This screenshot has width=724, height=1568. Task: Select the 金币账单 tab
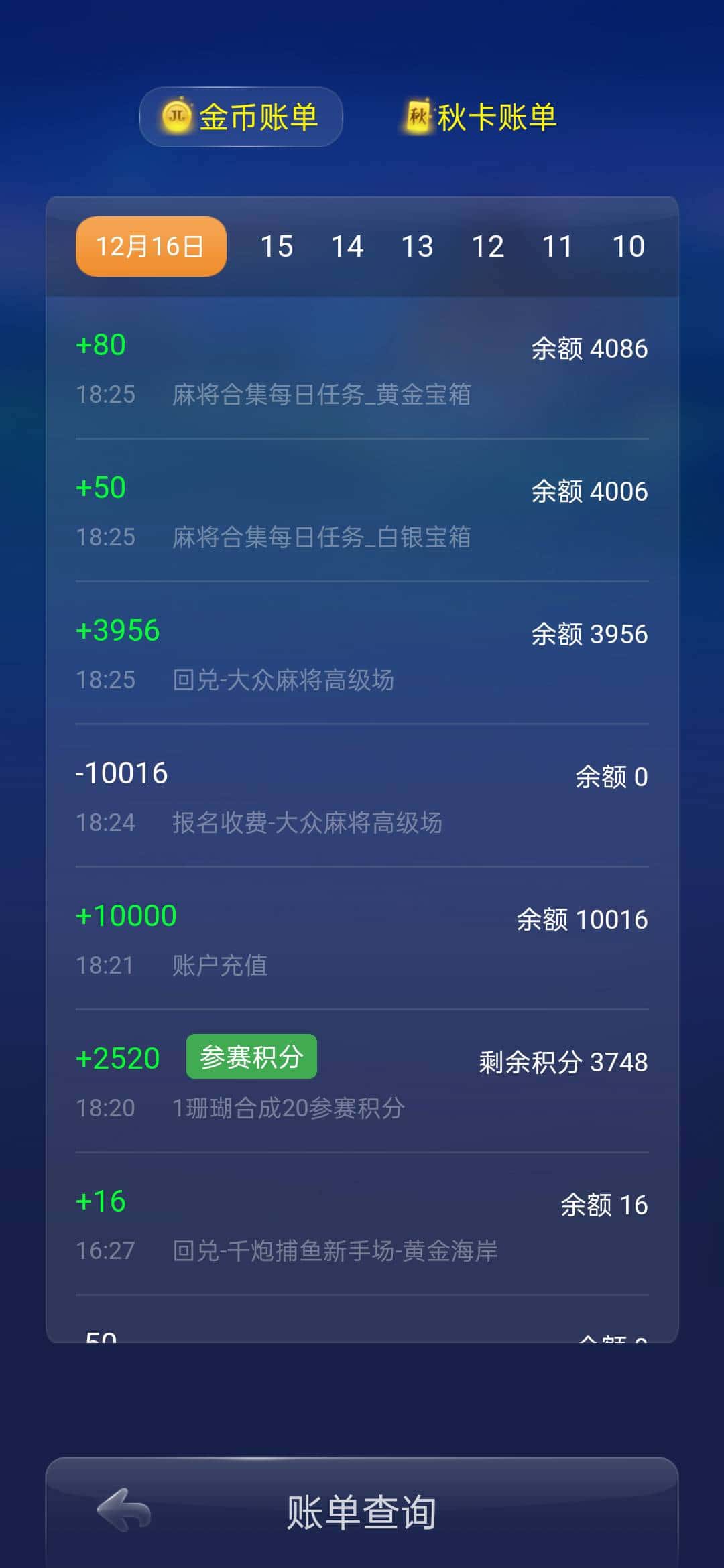[x=240, y=117]
